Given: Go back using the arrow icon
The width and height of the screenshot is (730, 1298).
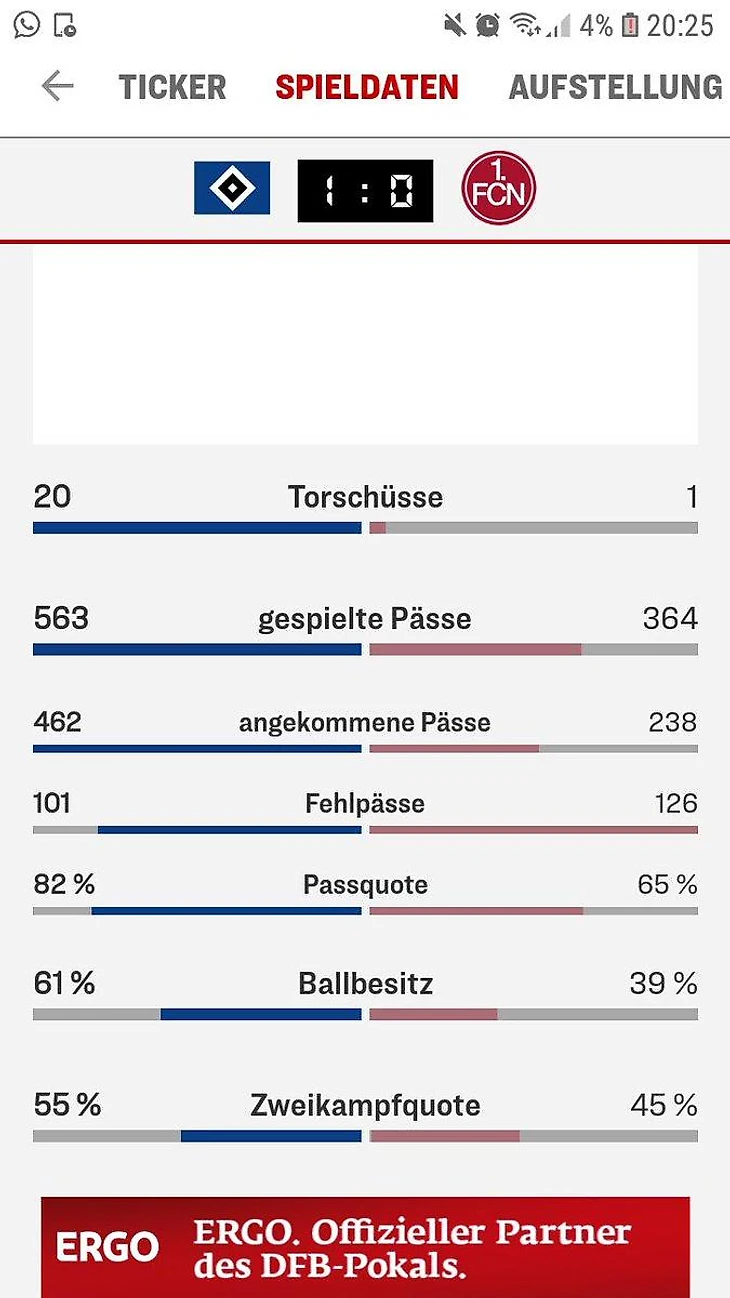Looking at the screenshot, I should pyautogui.click(x=57, y=87).
